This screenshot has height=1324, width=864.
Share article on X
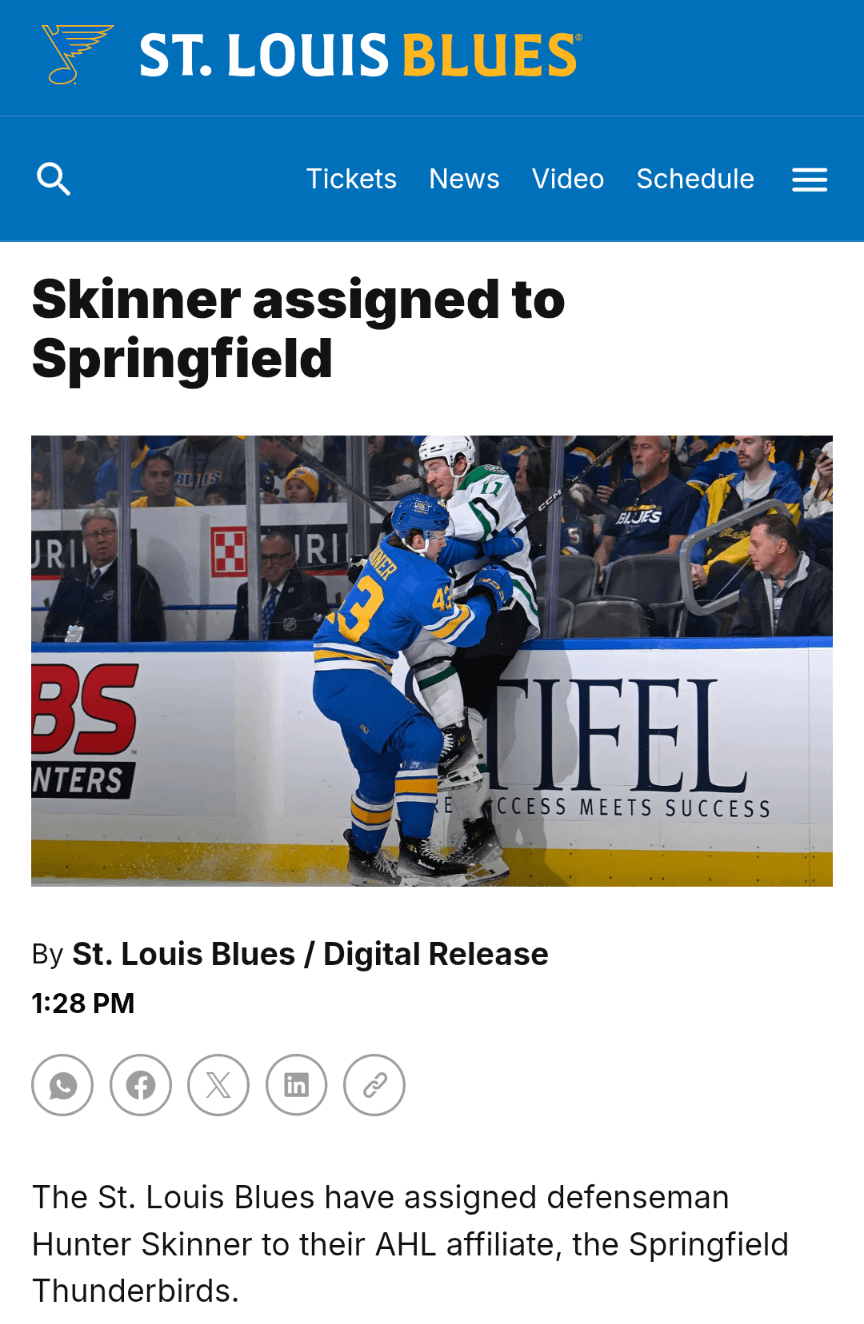(x=218, y=1085)
